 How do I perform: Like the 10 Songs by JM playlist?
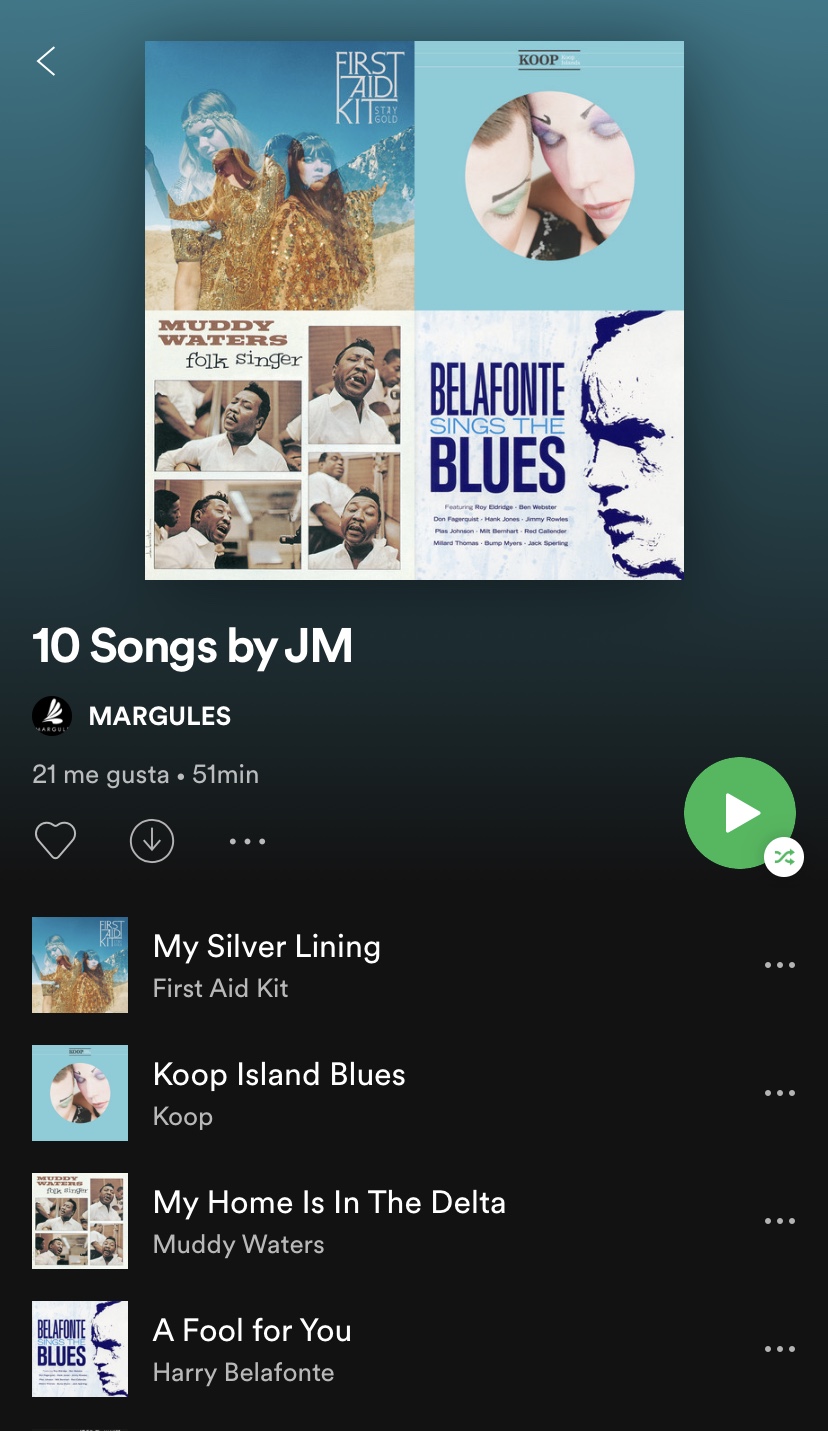pos(55,841)
